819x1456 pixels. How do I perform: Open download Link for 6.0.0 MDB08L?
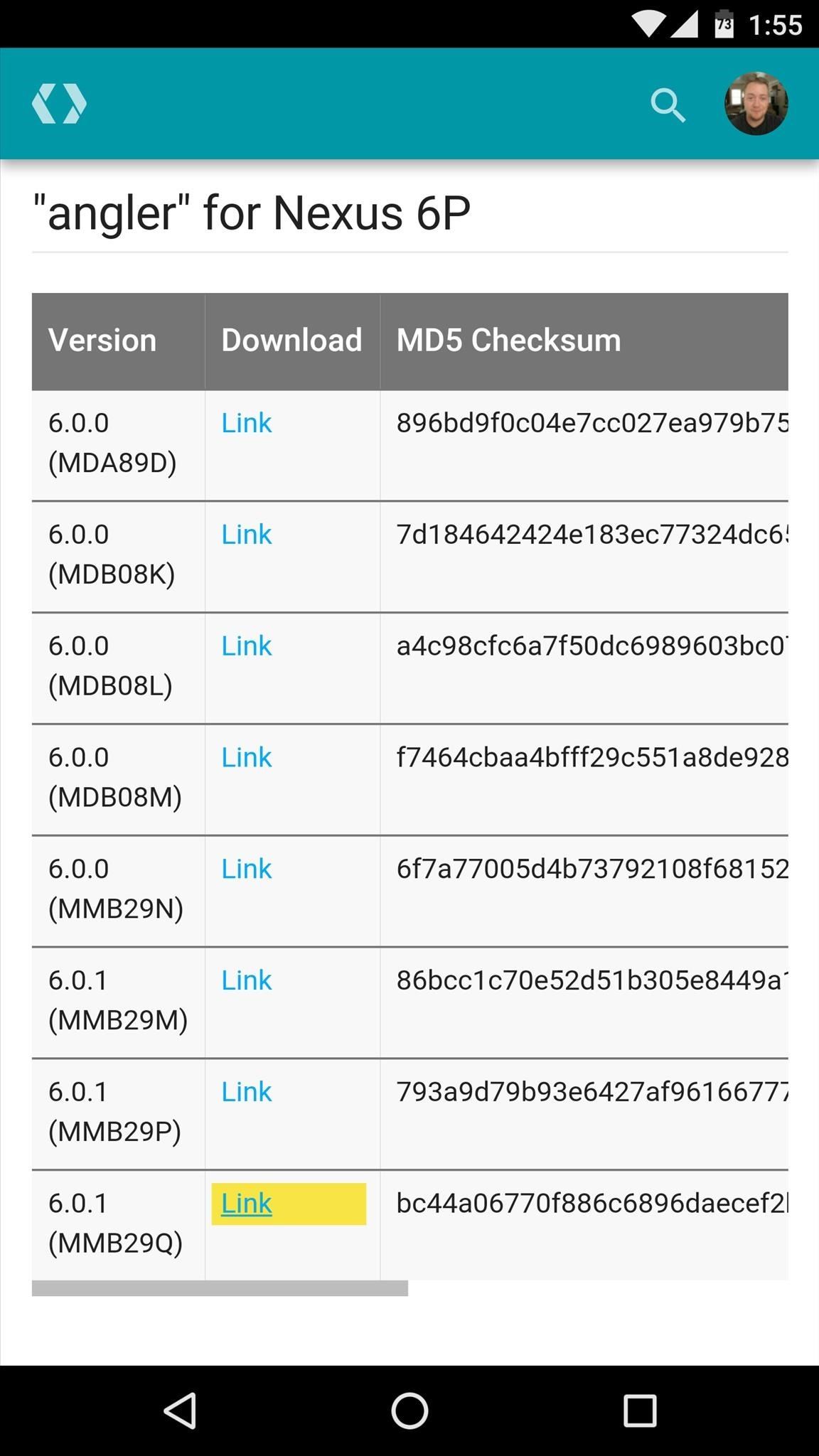(x=246, y=646)
